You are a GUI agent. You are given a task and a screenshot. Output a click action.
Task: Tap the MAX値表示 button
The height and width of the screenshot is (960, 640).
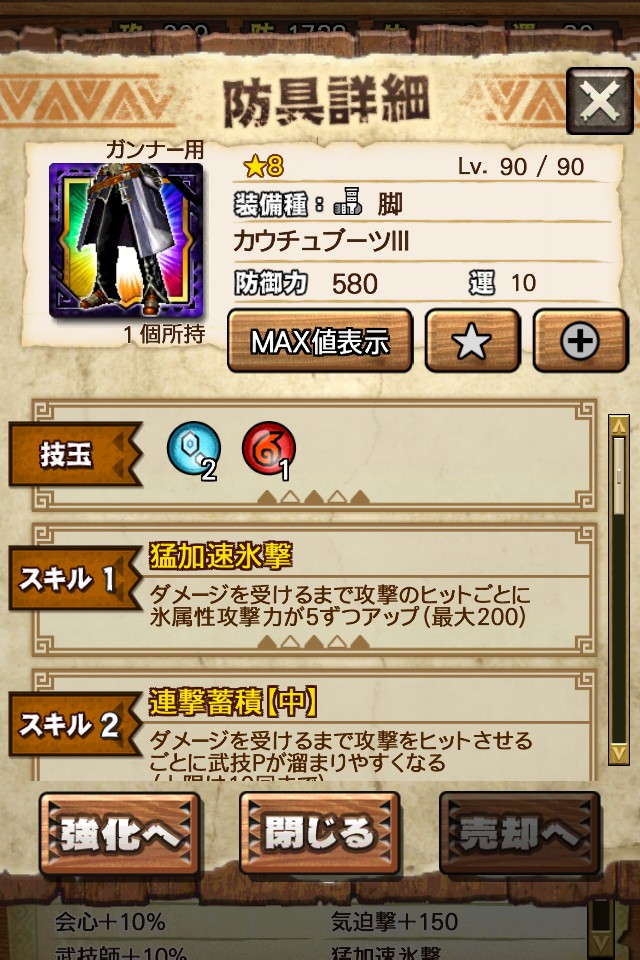320,341
